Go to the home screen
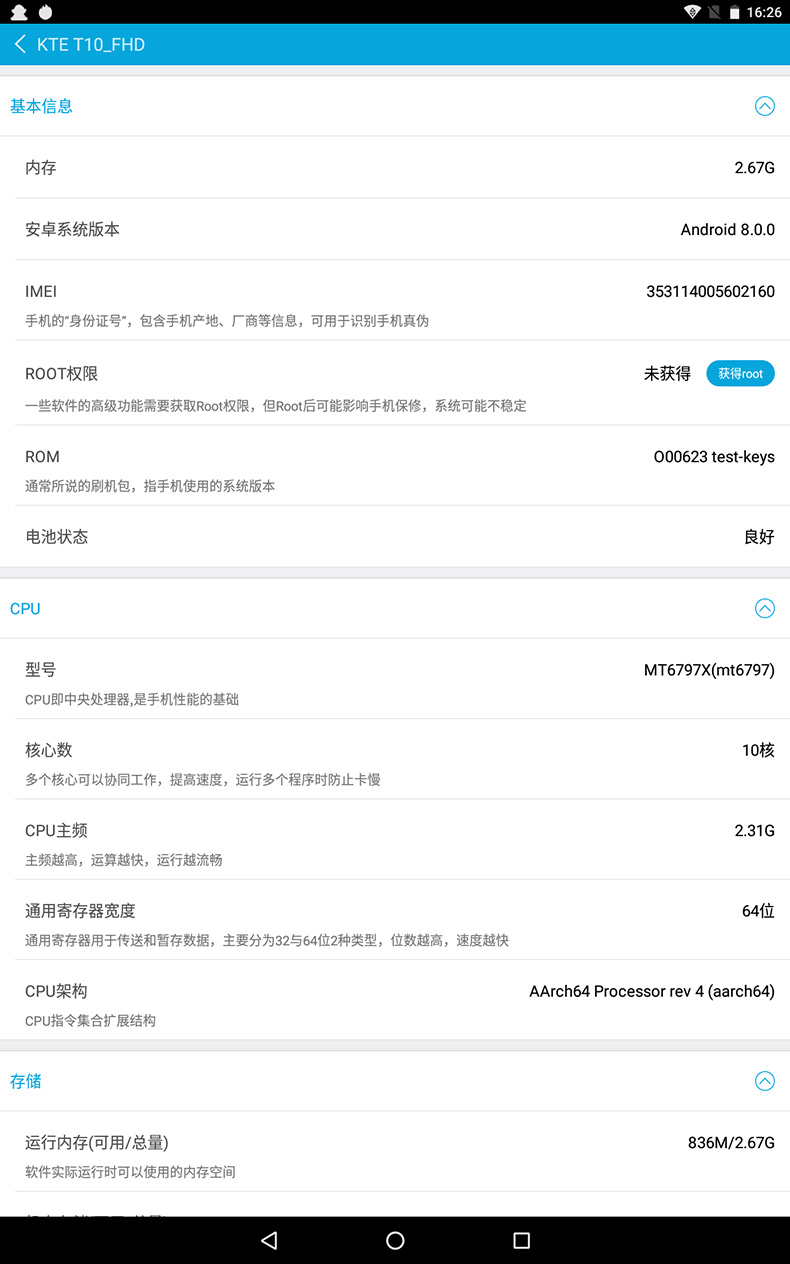The height and width of the screenshot is (1264, 790). pyautogui.click(x=395, y=1240)
